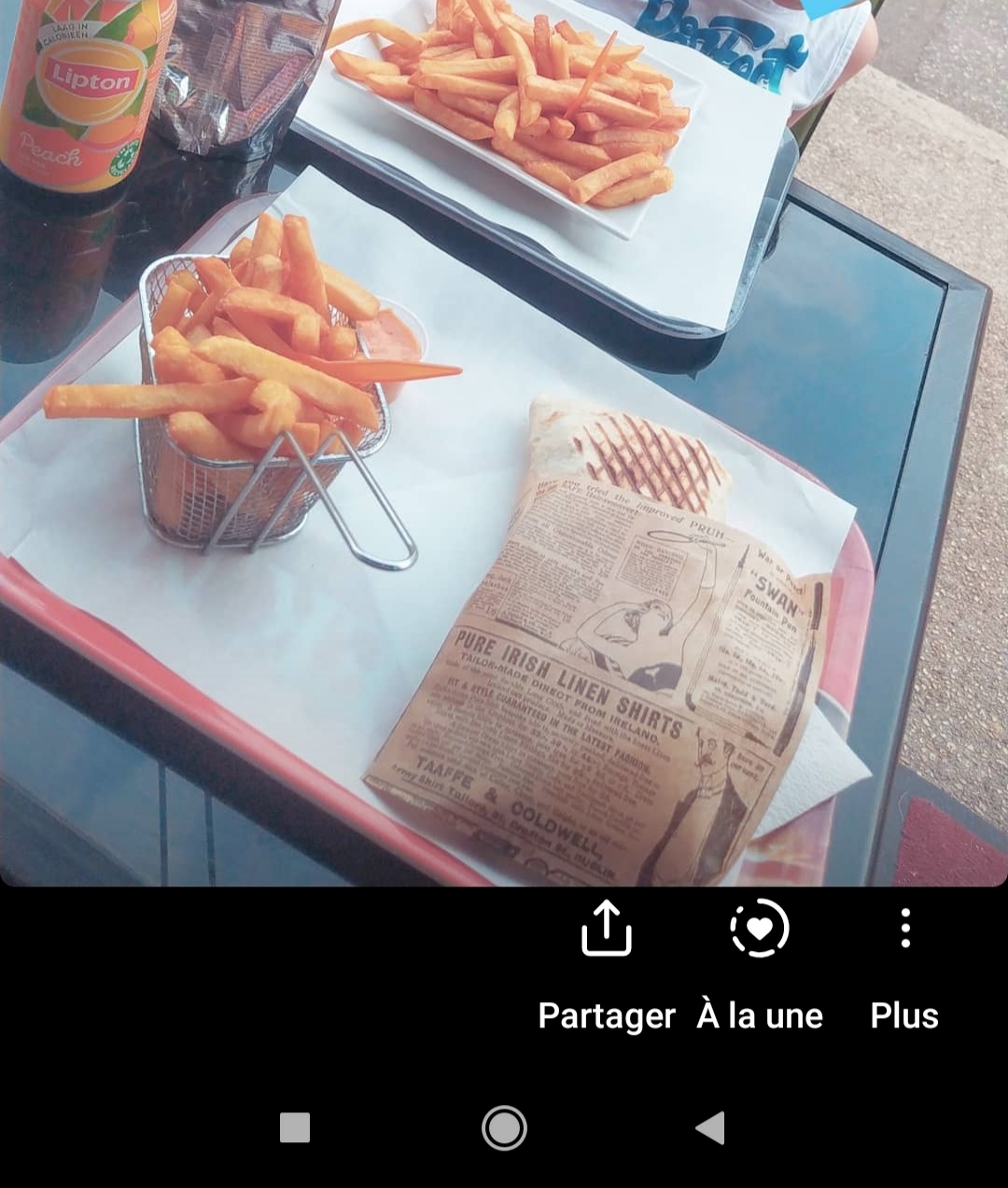1008x1188 pixels.
Task: Go back with the system back button
Action: coord(710,1127)
